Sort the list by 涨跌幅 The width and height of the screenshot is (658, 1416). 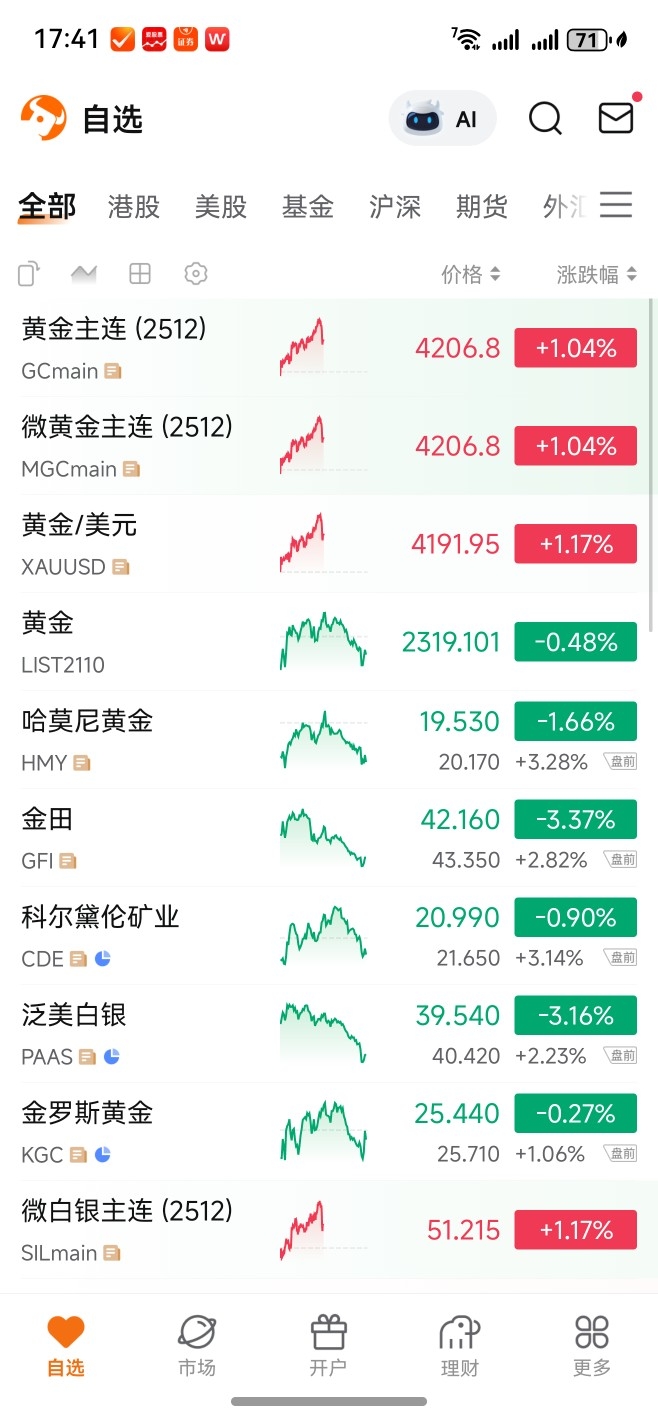click(x=596, y=275)
